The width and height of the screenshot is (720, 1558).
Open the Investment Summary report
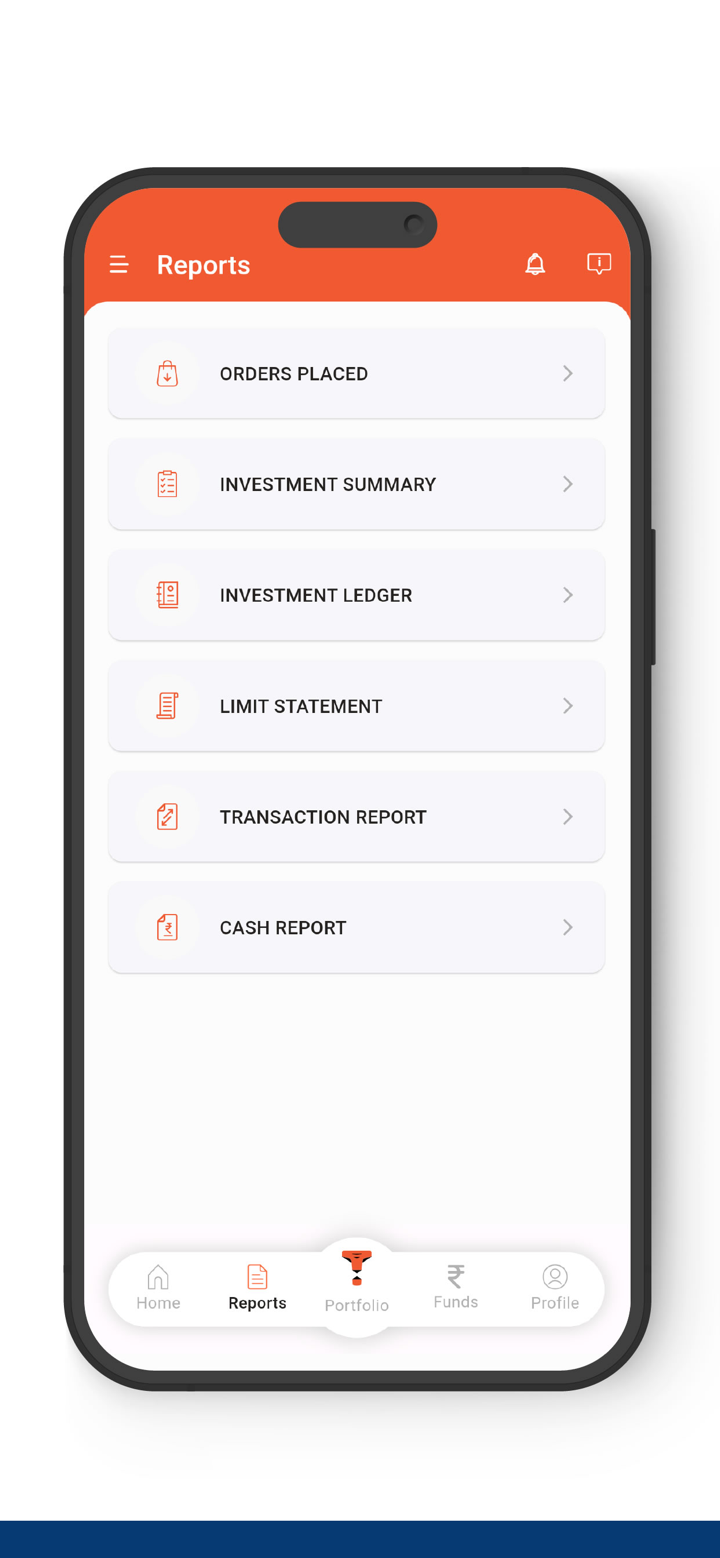pos(356,484)
